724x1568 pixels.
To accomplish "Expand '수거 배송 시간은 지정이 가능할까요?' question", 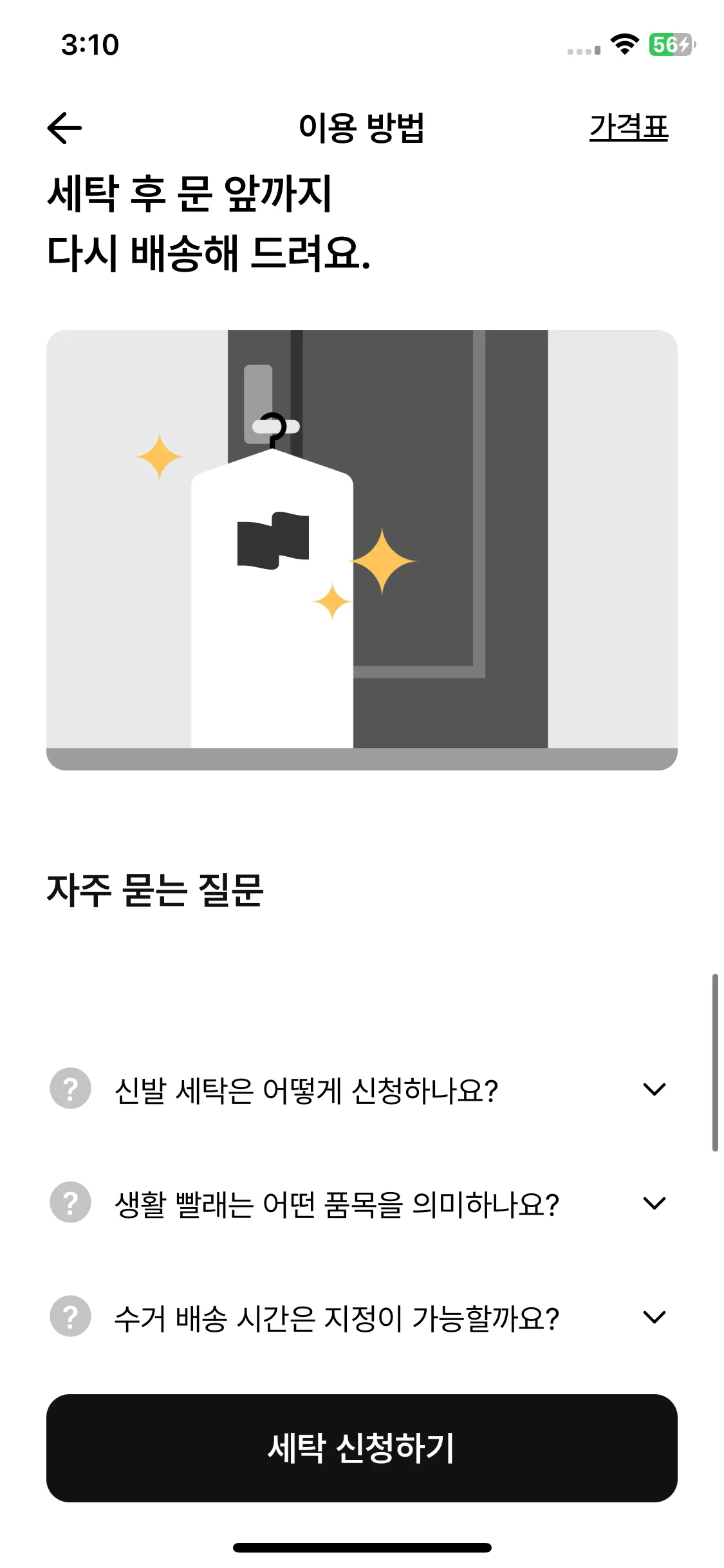I will pos(654,1318).
